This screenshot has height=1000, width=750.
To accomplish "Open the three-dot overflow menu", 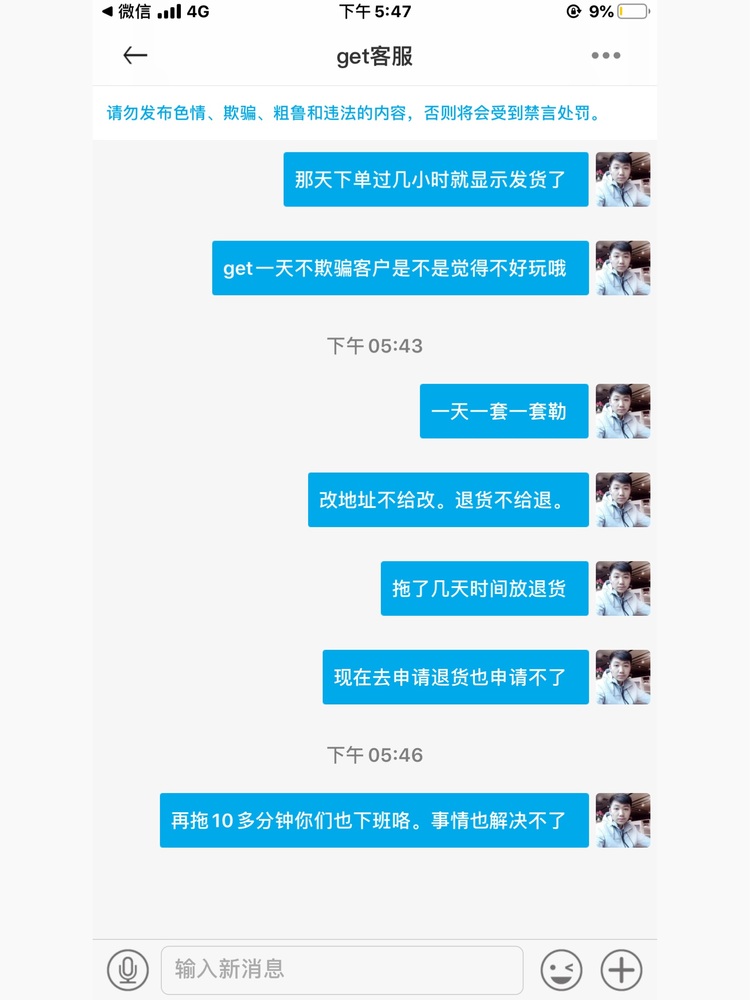I will pos(605,56).
